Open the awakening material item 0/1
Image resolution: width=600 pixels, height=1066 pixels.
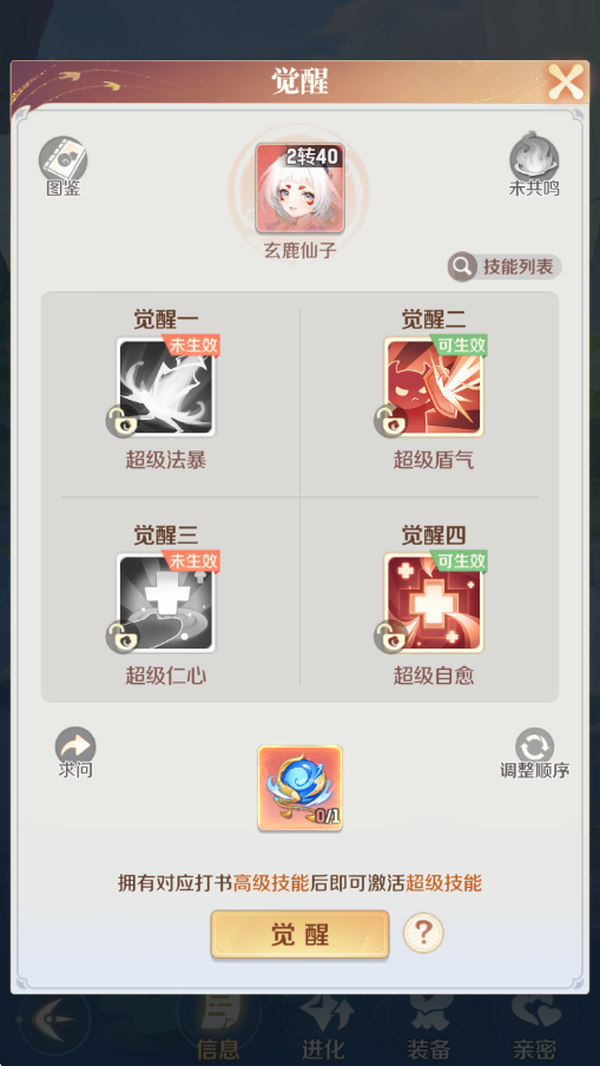point(300,788)
